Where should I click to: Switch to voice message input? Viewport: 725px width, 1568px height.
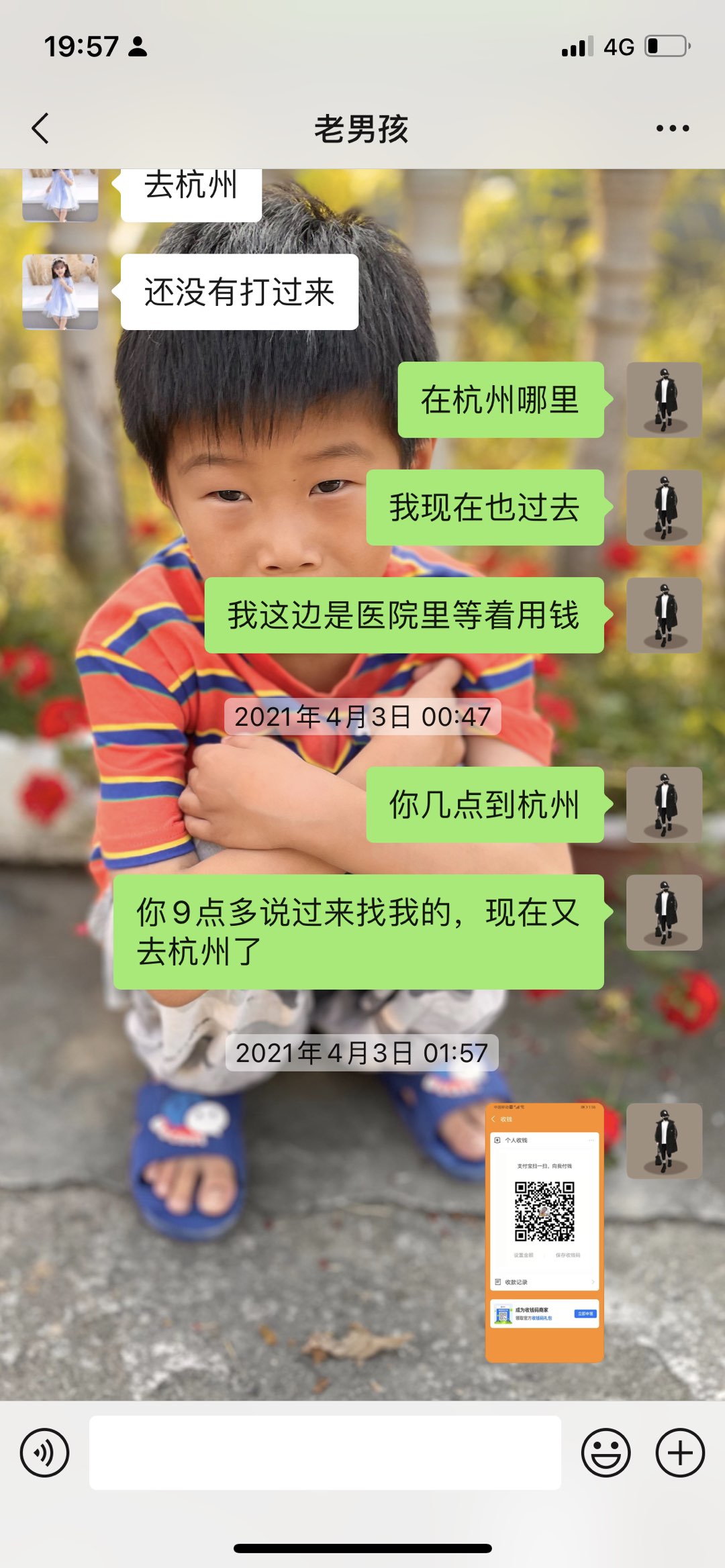(x=44, y=1453)
